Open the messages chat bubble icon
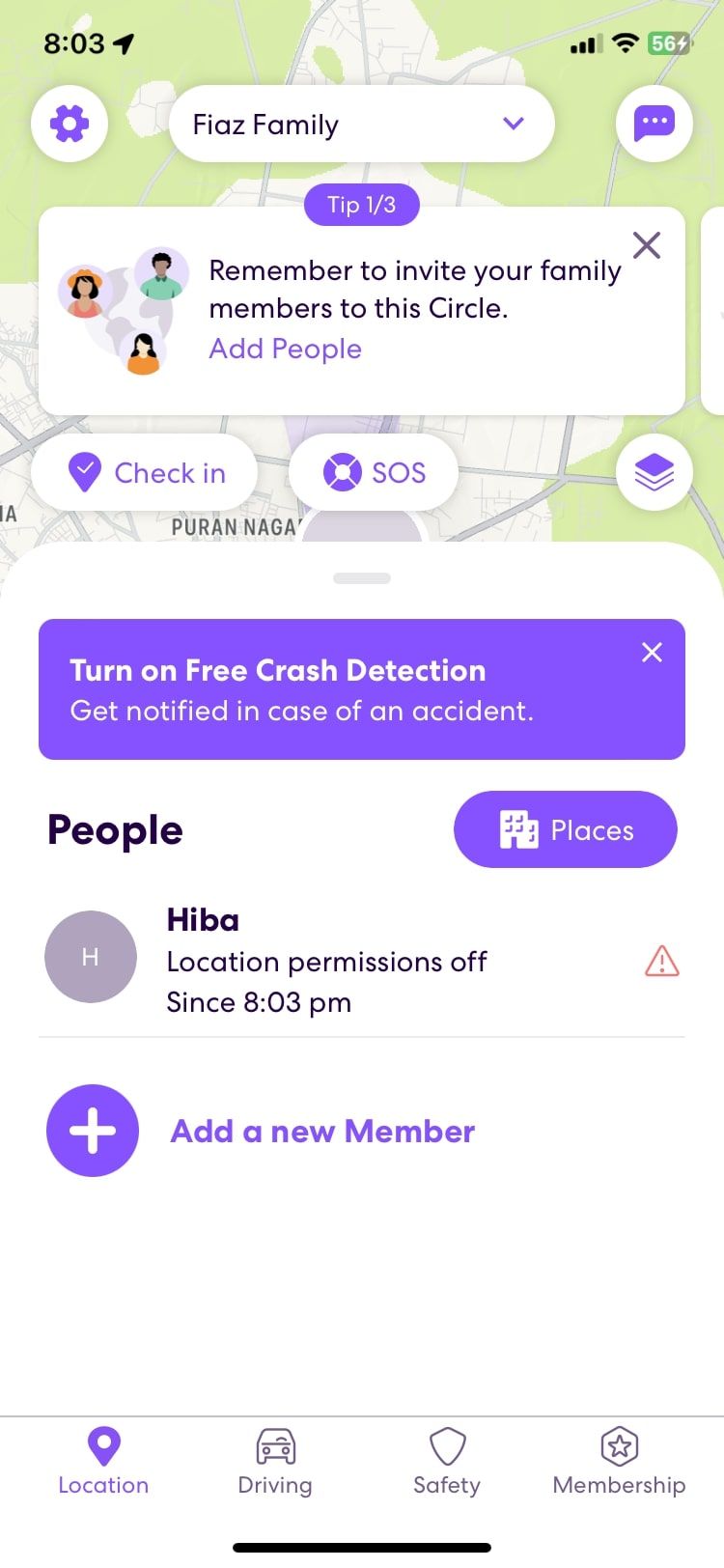 654,124
